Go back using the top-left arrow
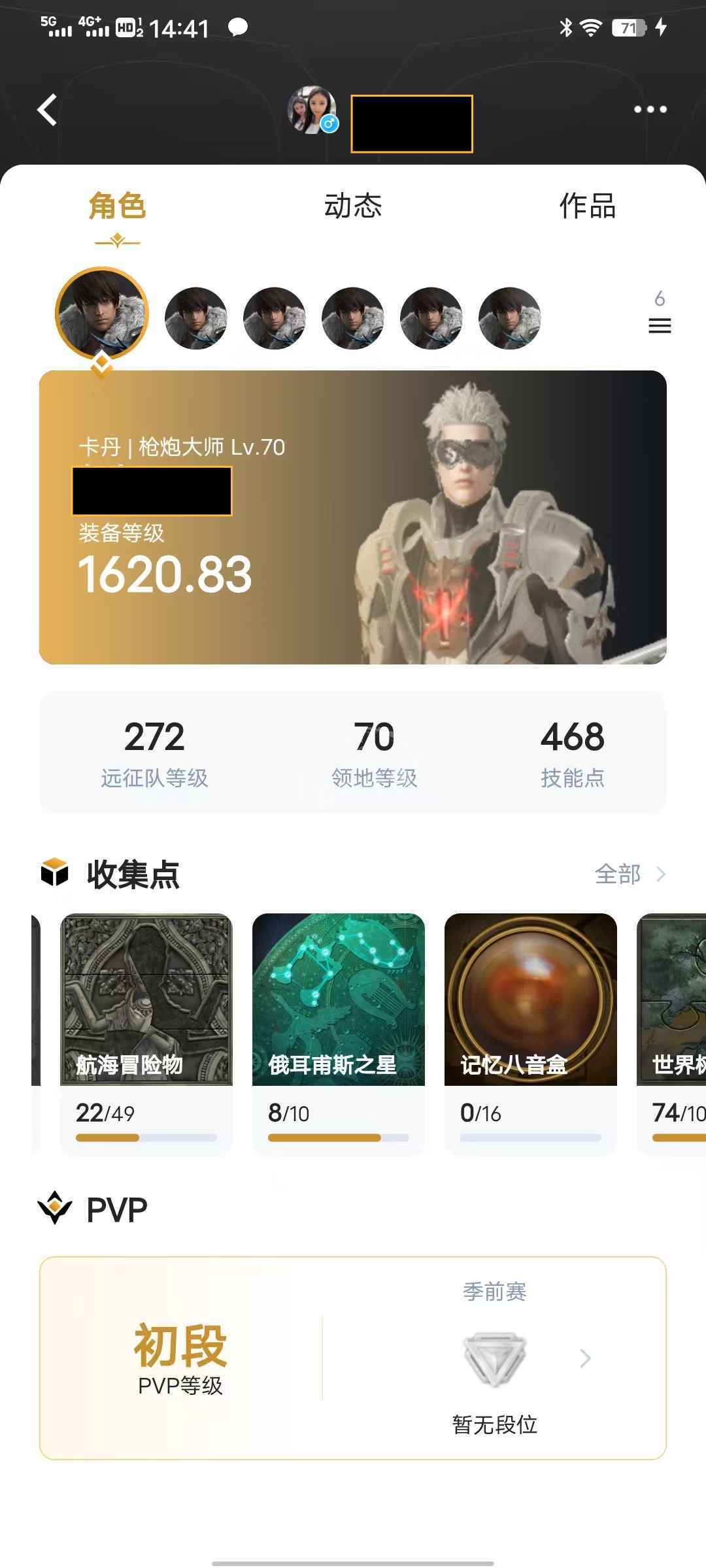The height and width of the screenshot is (1568, 706). [47, 109]
